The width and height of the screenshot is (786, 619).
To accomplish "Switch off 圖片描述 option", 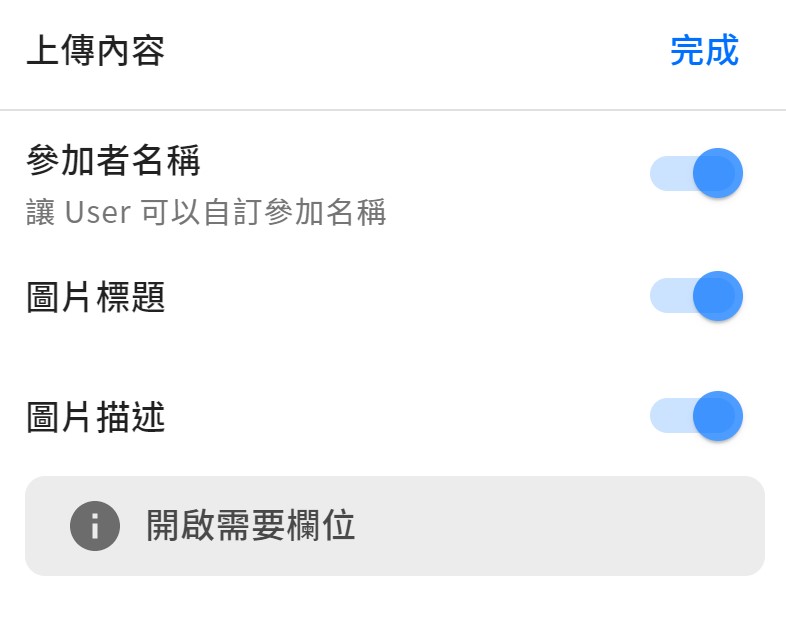I will pyautogui.click(x=697, y=416).
